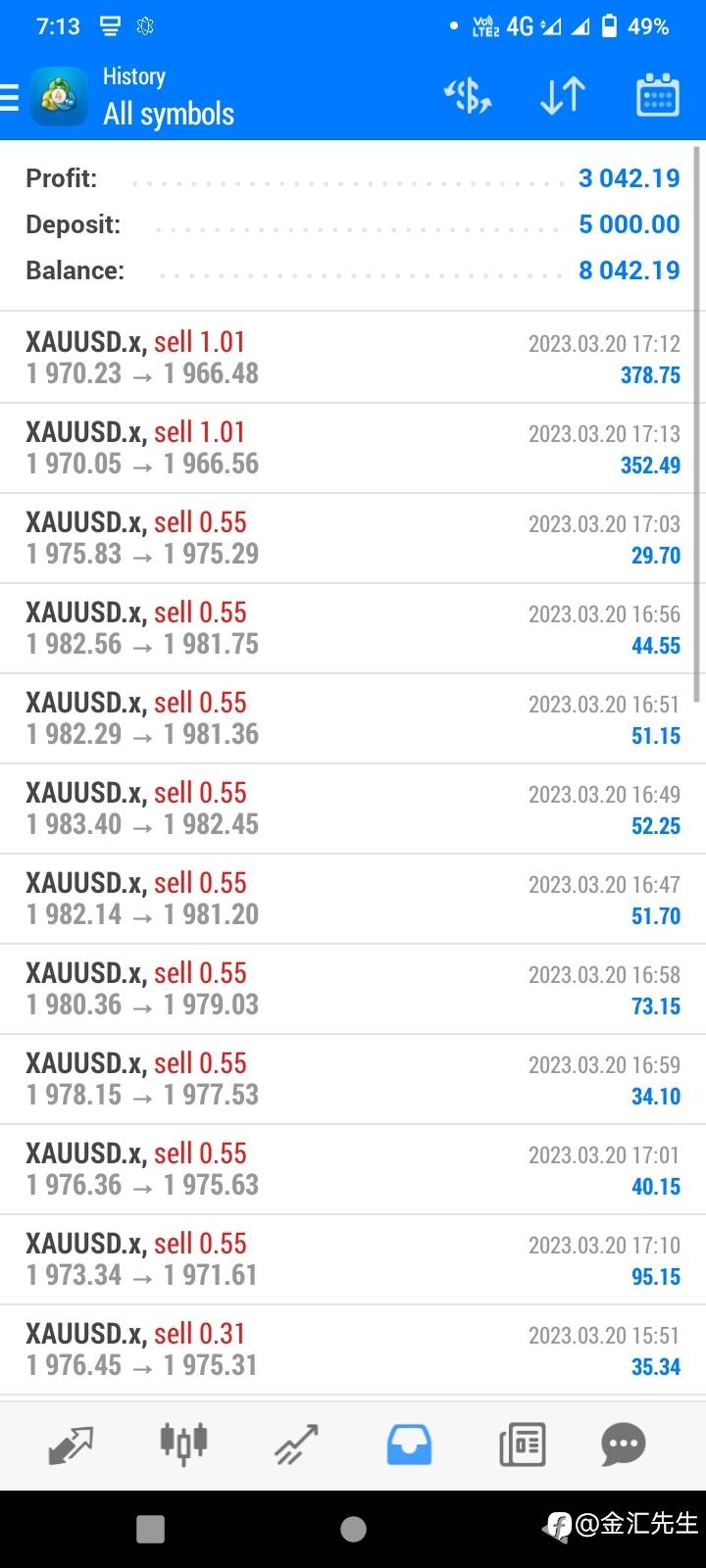Screen dimensions: 706x1568
Task: Select the 17:10 trade earning 95.15
Action: coord(353,1259)
